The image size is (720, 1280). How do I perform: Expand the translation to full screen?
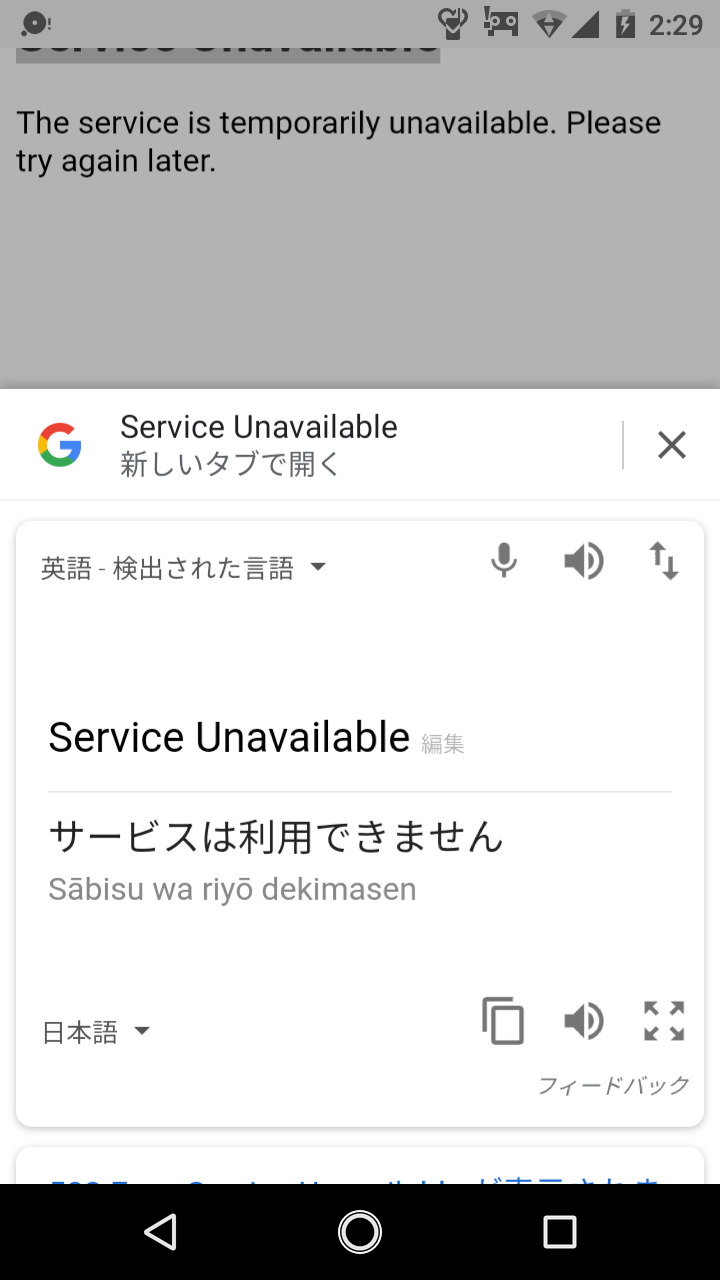coord(664,1021)
